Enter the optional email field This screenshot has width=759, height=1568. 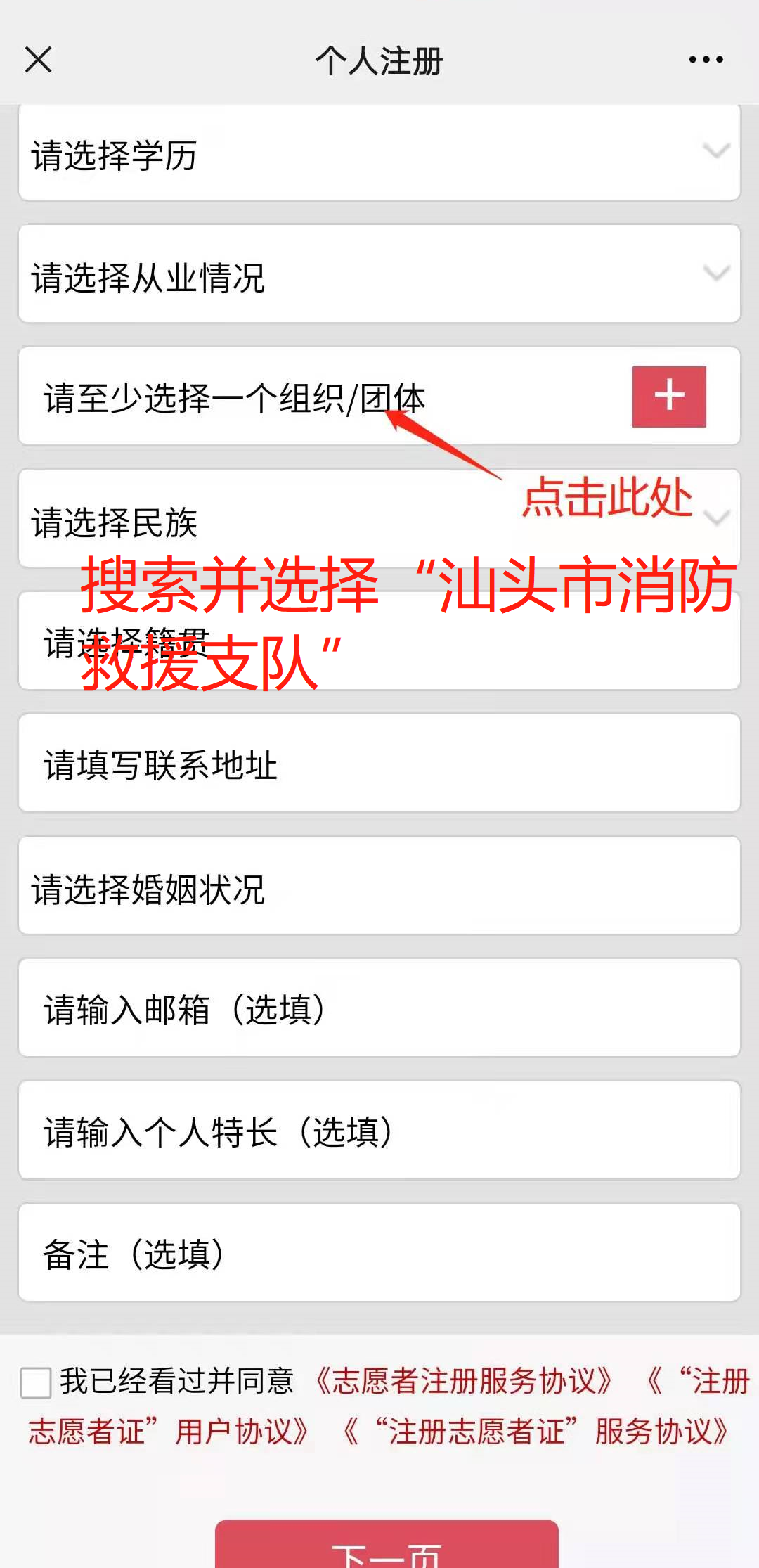[379, 1009]
